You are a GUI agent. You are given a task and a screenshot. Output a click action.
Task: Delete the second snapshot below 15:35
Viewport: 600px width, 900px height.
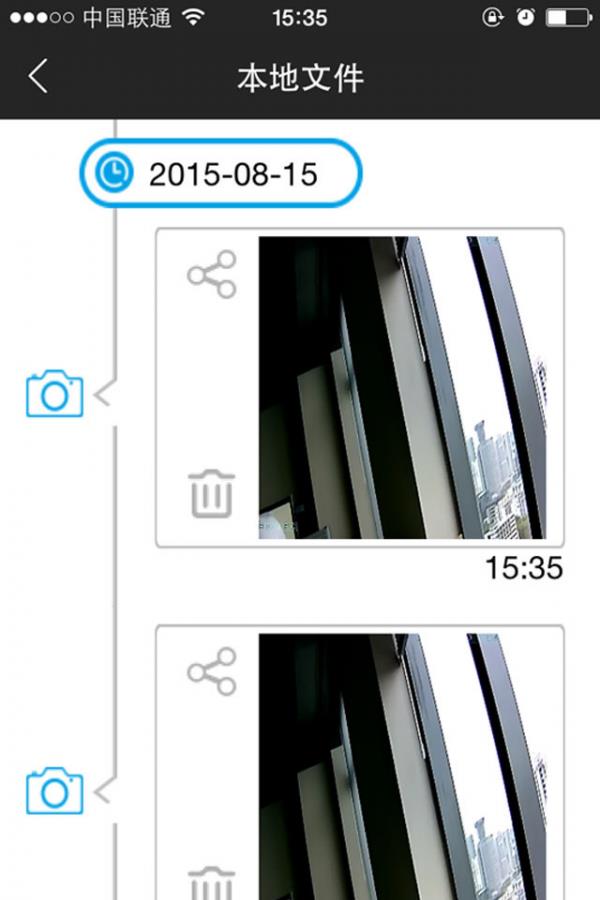pyautogui.click(x=211, y=884)
